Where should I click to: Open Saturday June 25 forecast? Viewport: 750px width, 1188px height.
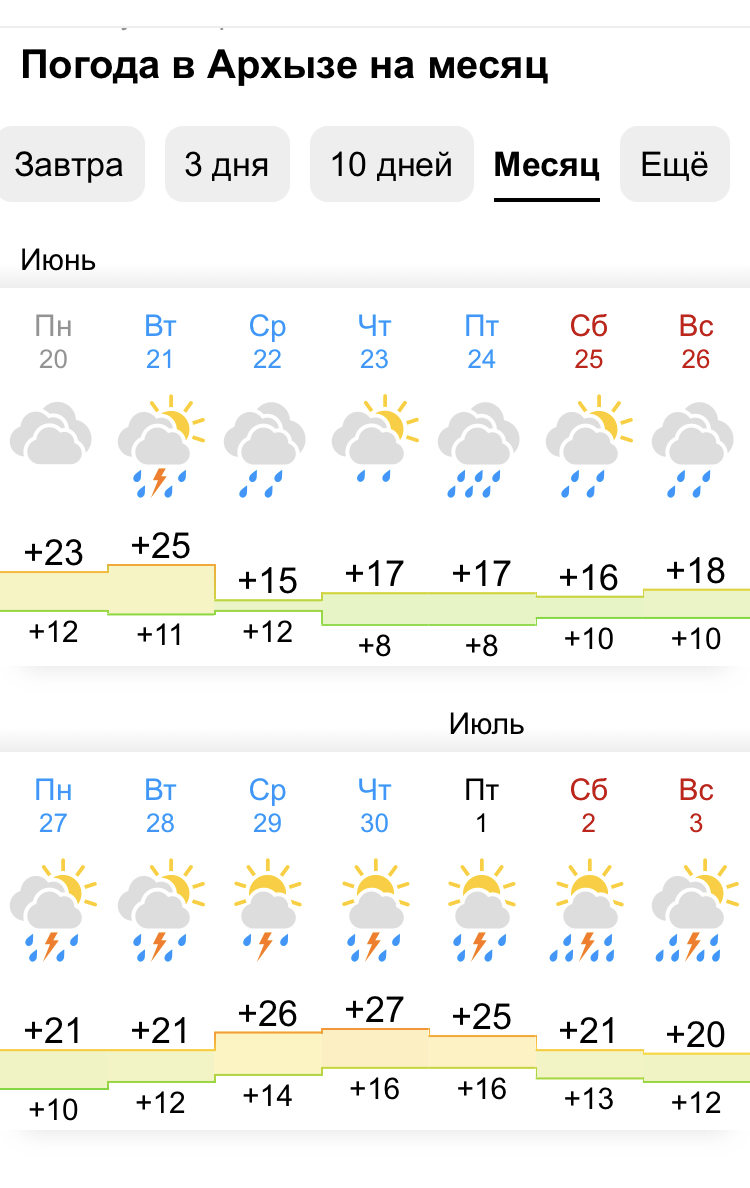[589, 477]
